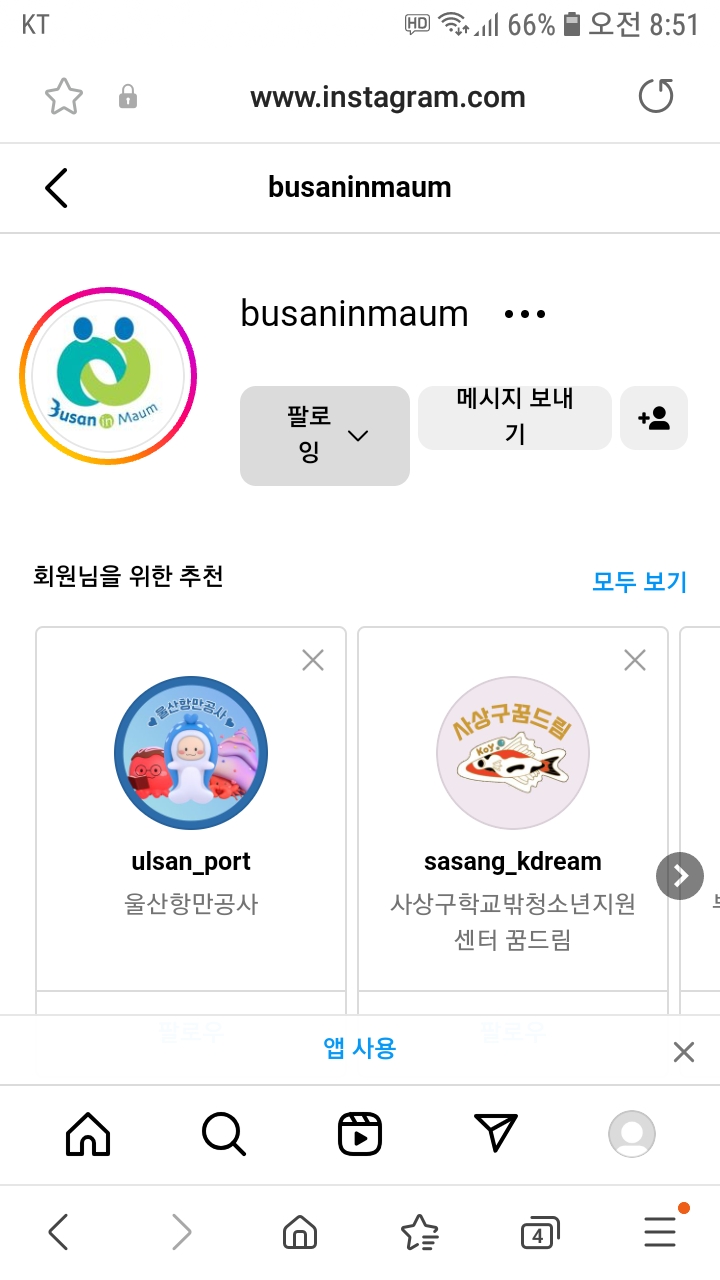Open the Instagram search tab
The height and width of the screenshot is (1280, 720).
tap(223, 1134)
